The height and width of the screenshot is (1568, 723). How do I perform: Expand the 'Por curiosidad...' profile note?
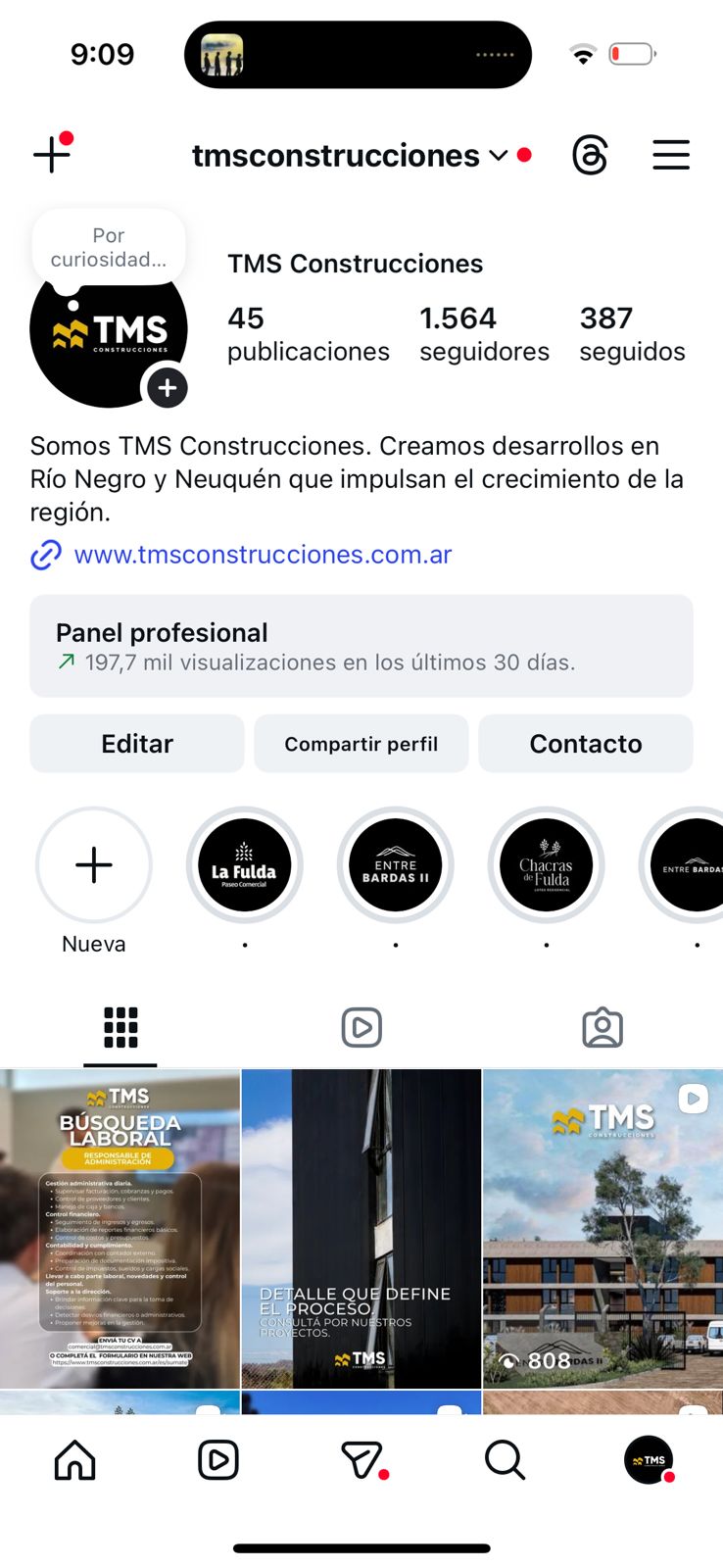[x=109, y=246]
